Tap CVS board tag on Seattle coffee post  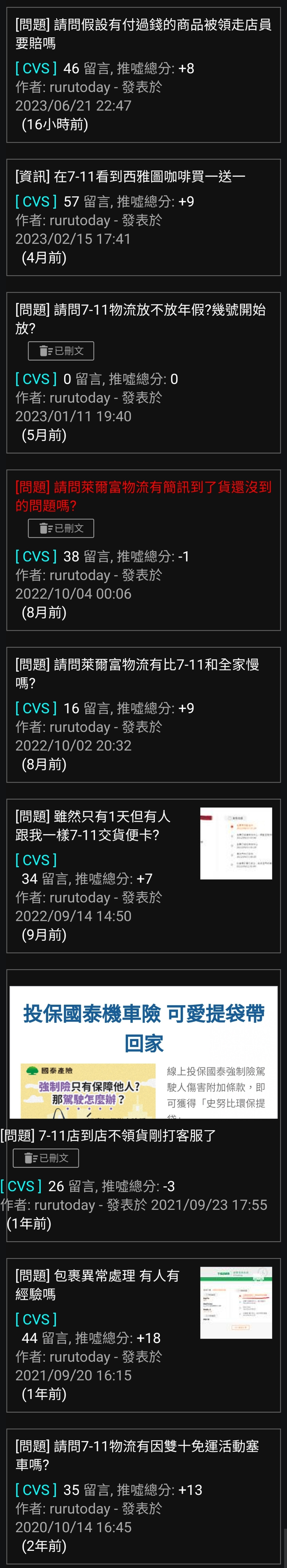coord(36,202)
